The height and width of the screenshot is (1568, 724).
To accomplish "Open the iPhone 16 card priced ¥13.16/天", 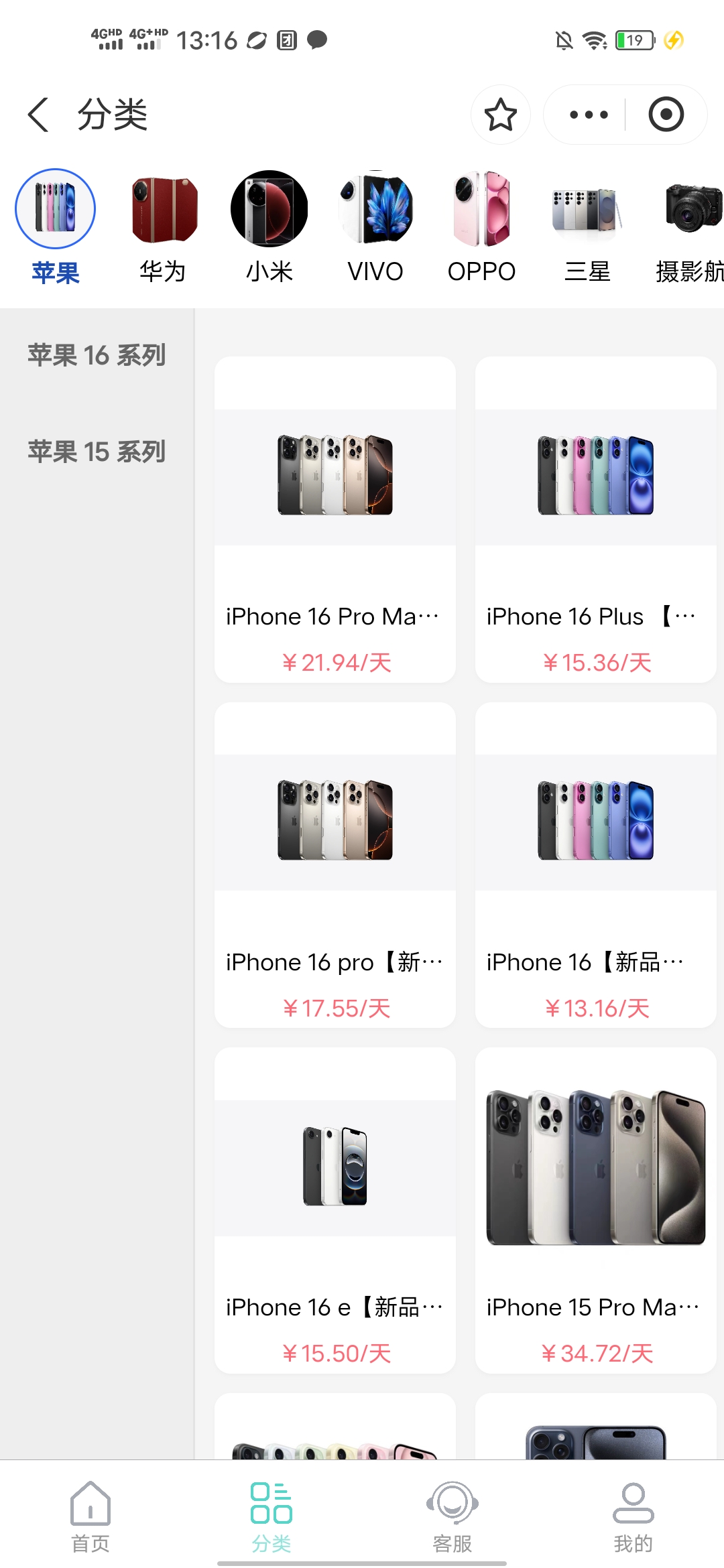I will [x=595, y=864].
